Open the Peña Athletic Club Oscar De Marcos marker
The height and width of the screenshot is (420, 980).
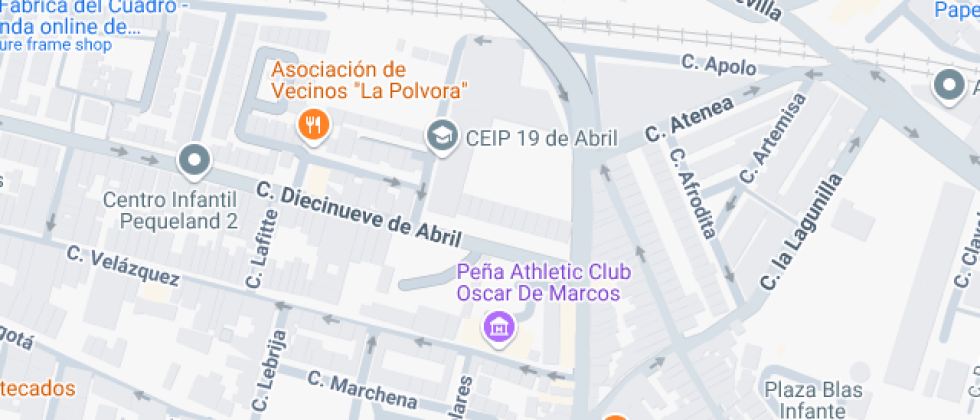point(499,328)
